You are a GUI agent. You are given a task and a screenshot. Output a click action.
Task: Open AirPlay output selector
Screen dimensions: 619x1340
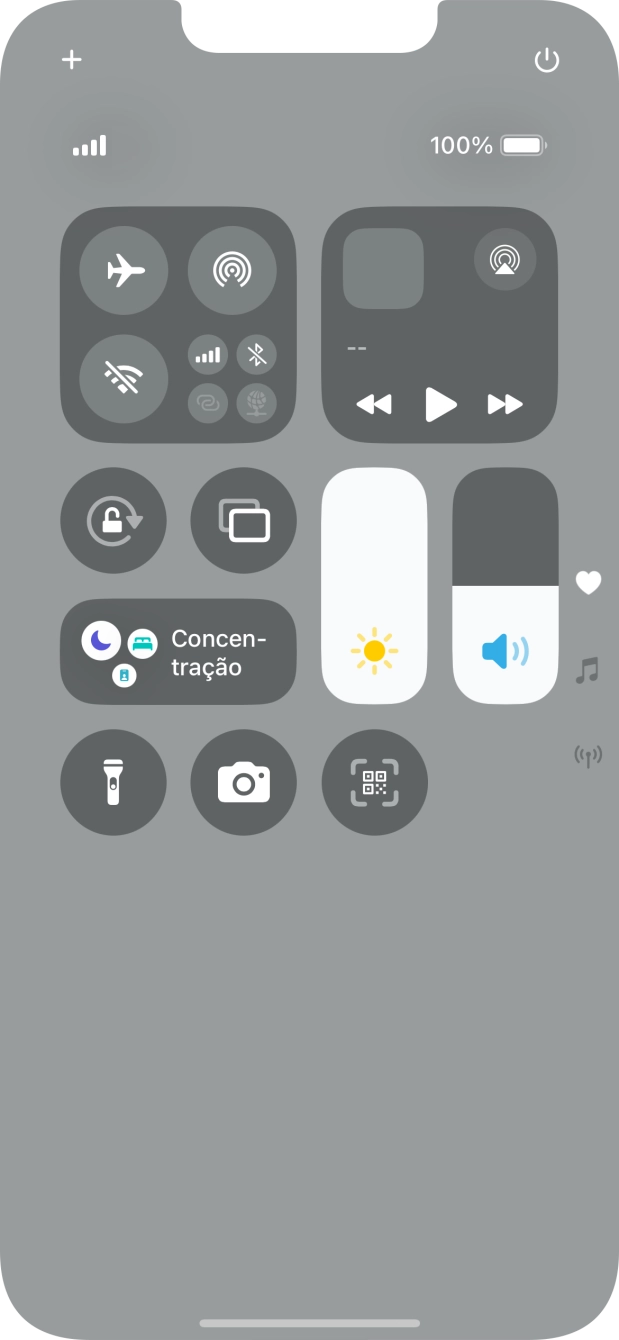coord(505,260)
